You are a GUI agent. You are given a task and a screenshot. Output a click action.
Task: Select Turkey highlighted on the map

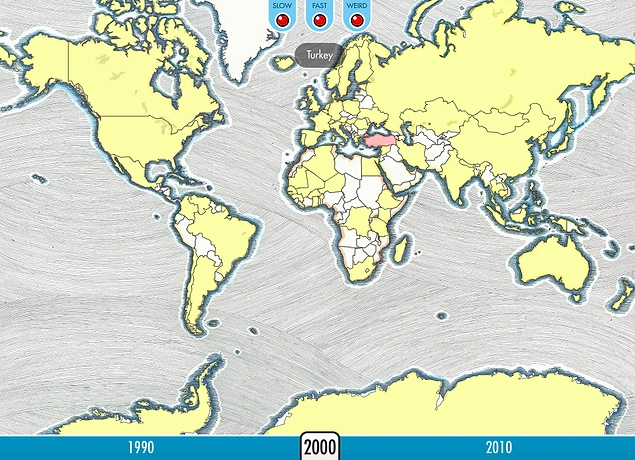383,142
